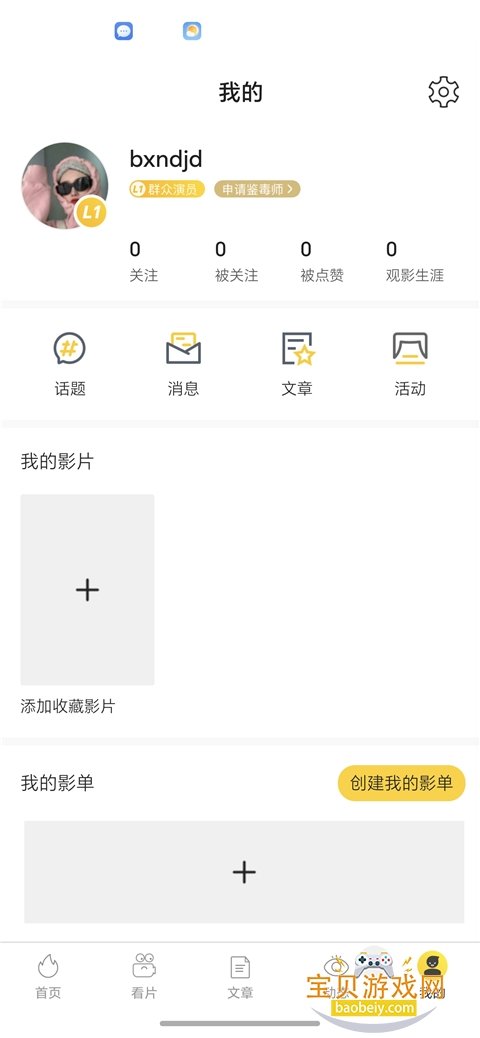Viewport: 480px width, 1038px height.
Task: Tap 创建我的影单 button
Action: click(402, 783)
